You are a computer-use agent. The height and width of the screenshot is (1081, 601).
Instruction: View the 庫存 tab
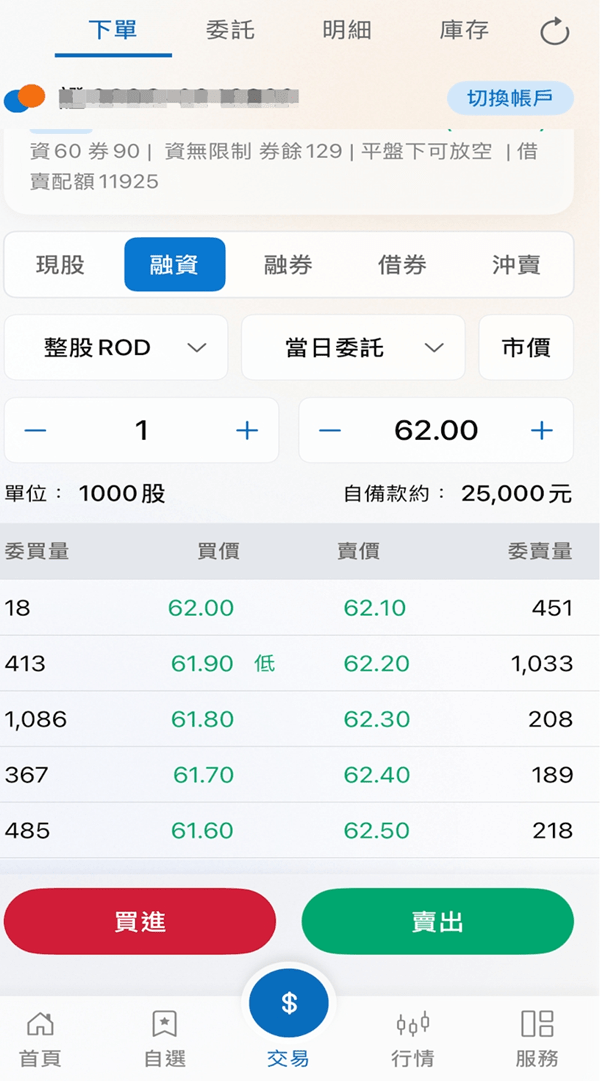[x=464, y=30]
